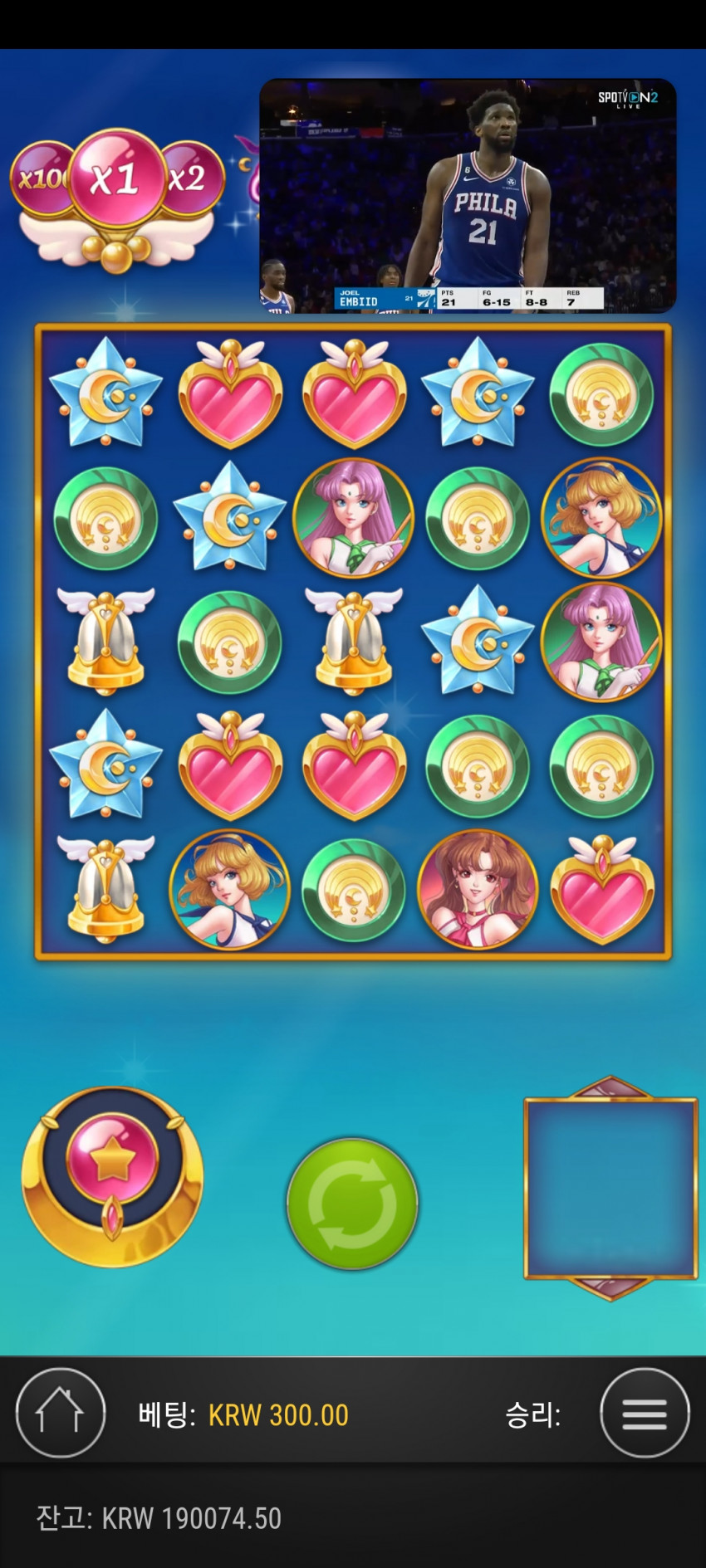Open the floating live basketball video
Viewport: 706px width, 1568px height.
click(x=468, y=196)
